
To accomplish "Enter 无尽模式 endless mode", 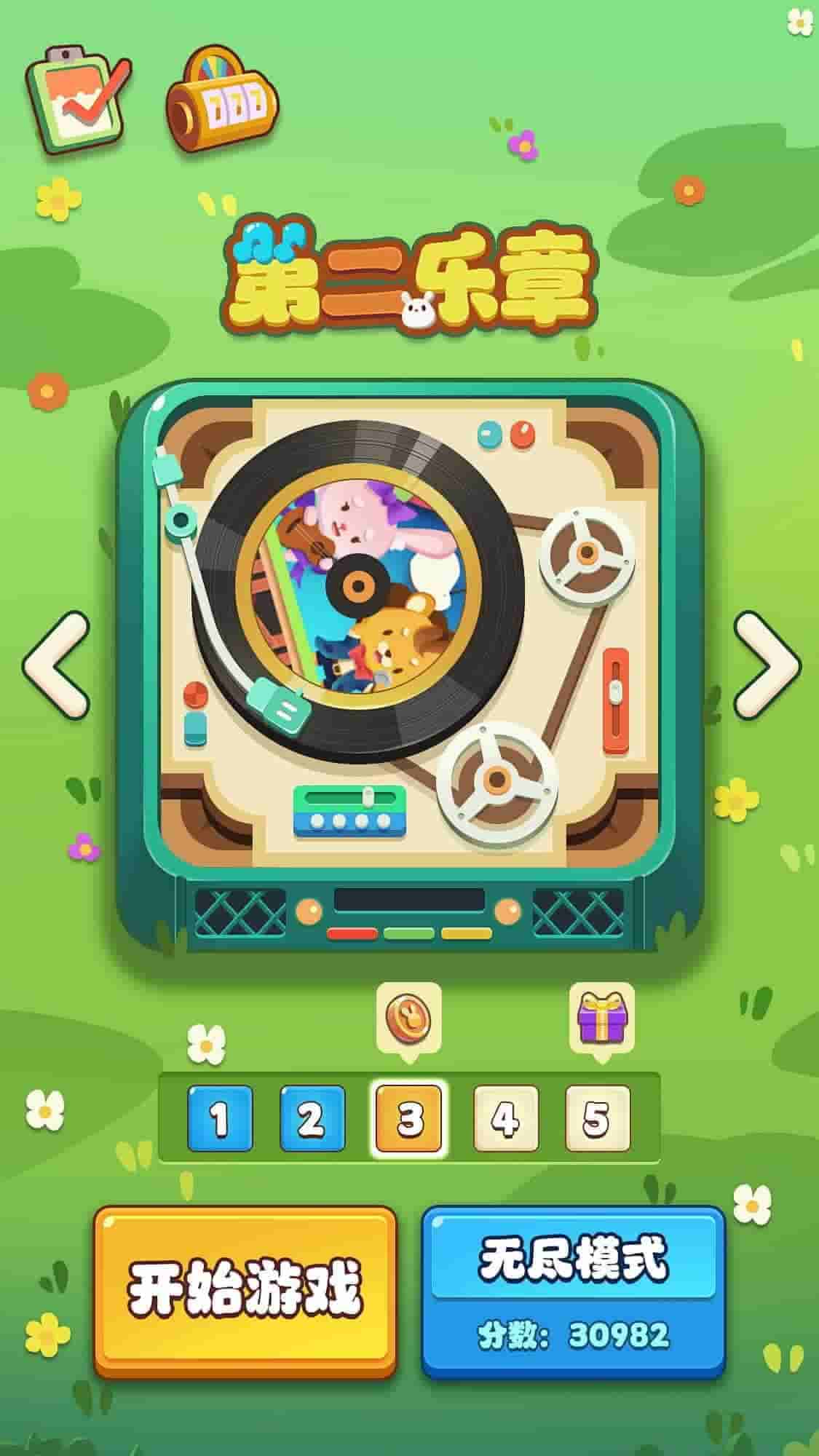I will (x=574, y=1291).
